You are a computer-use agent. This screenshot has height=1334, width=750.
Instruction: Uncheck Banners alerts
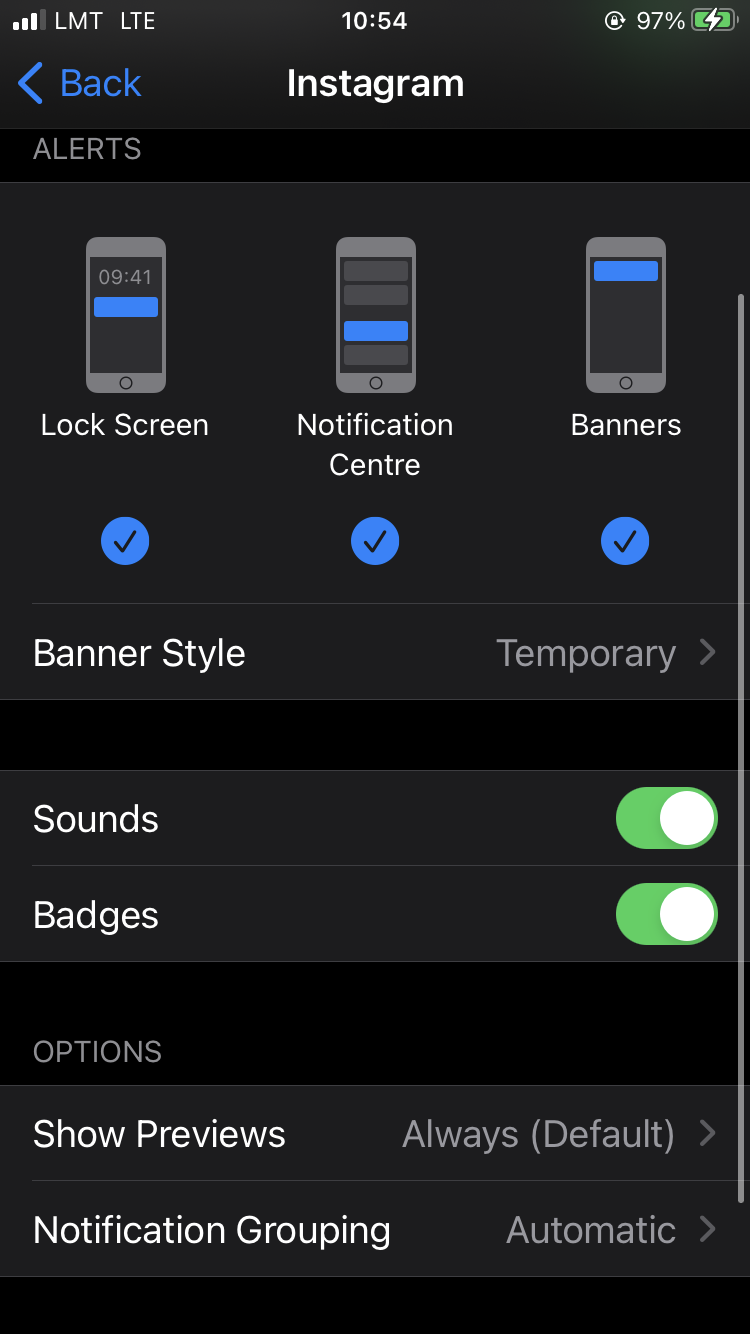(x=625, y=541)
